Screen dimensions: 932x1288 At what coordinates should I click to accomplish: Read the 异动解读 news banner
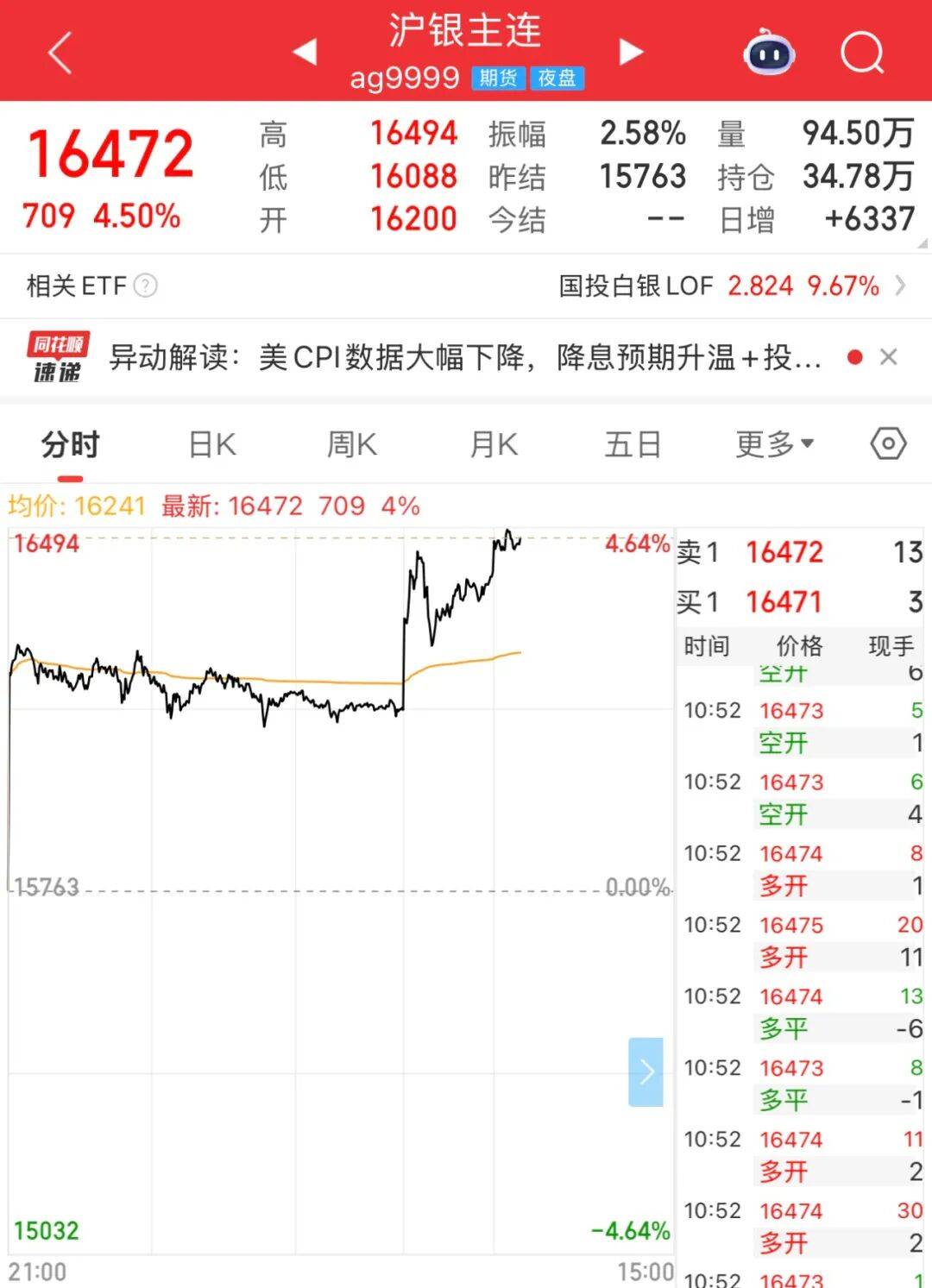464,357
